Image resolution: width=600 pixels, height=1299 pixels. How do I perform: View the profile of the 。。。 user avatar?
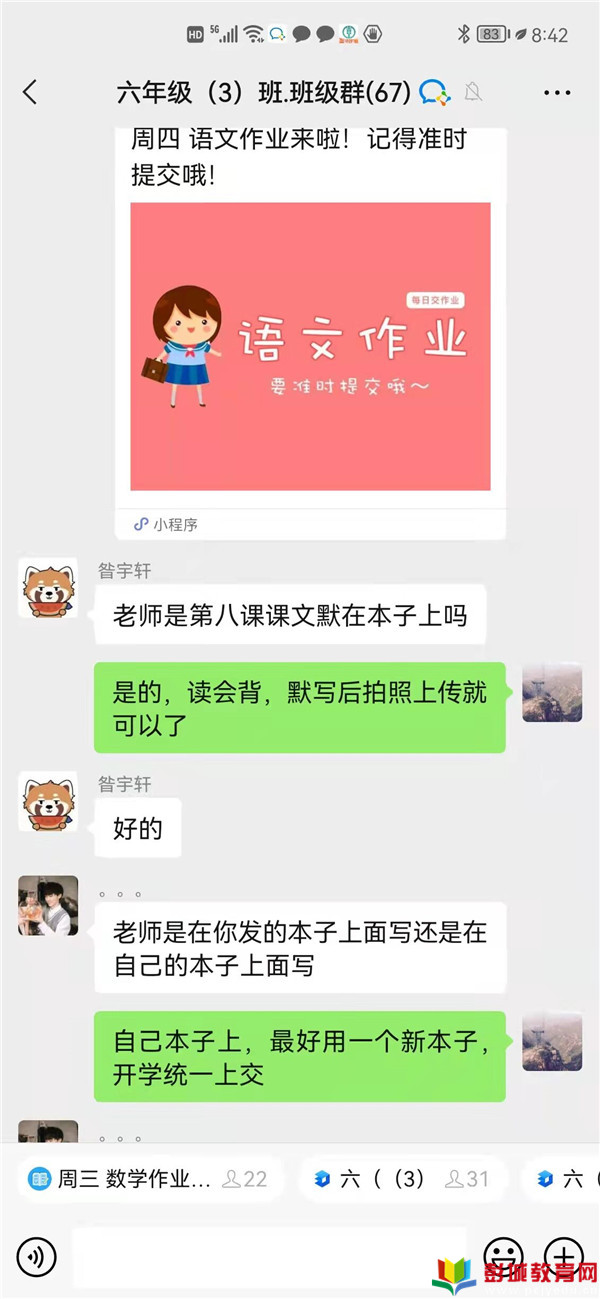point(48,906)
